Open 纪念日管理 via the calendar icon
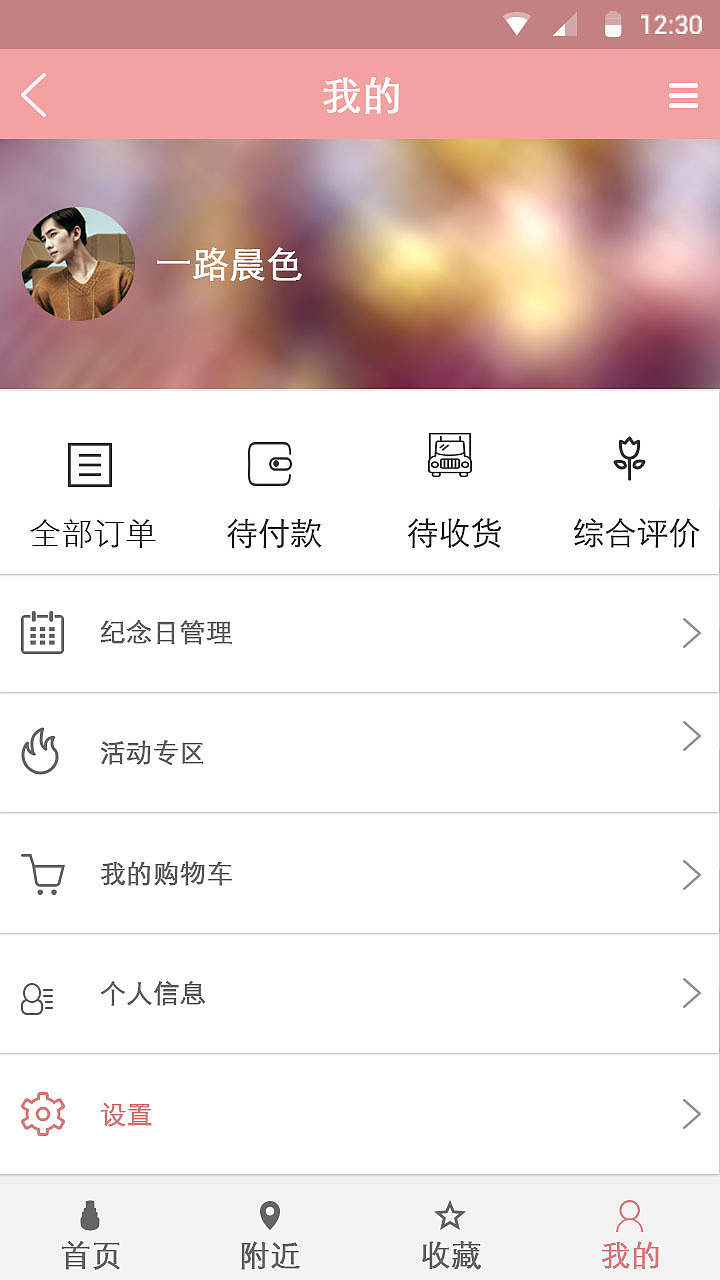The height and width of the screenshot is (1280, 720). click(x=42, y=632)
